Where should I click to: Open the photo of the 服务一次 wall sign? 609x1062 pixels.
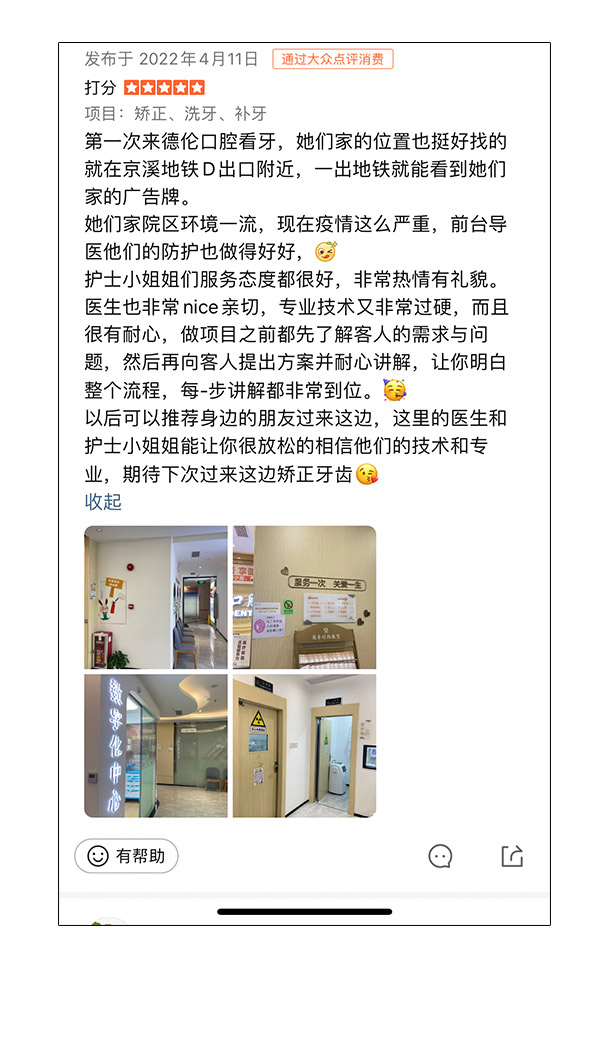click(304, 597)
